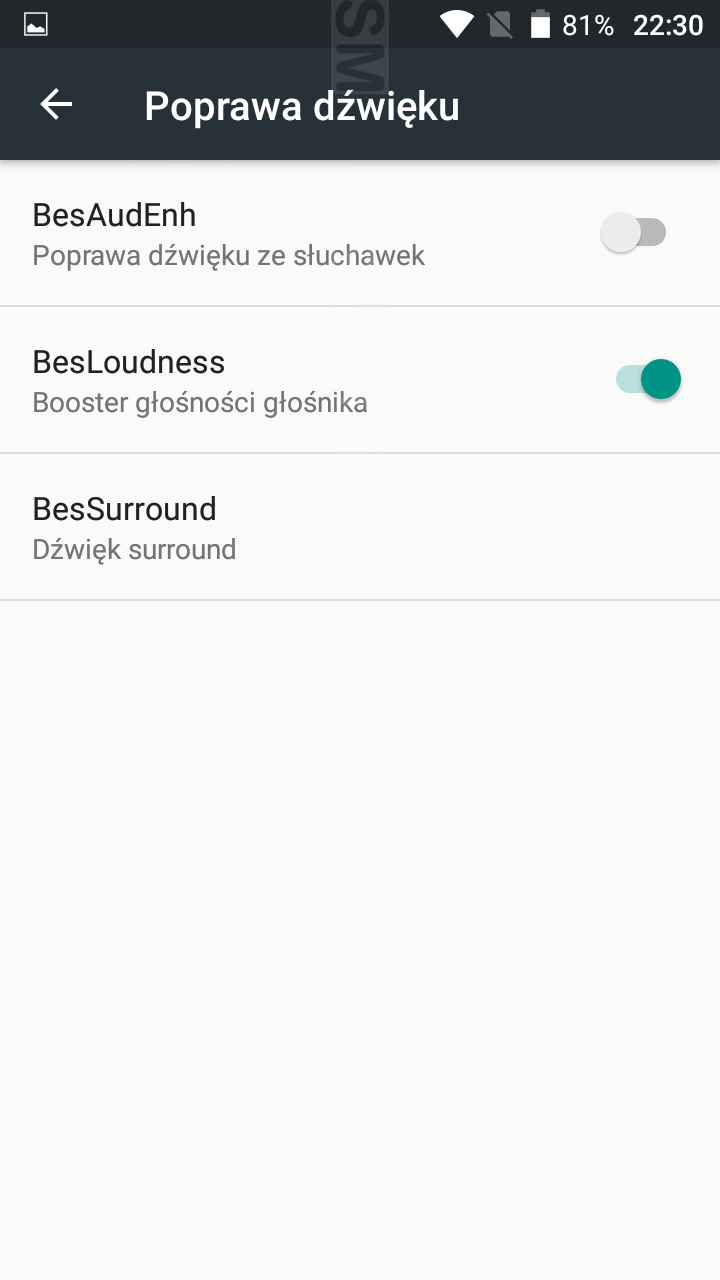The image size is (720, 1280).
Task: Turn off the BesLoudness switch
Action: tap(647, 380)
